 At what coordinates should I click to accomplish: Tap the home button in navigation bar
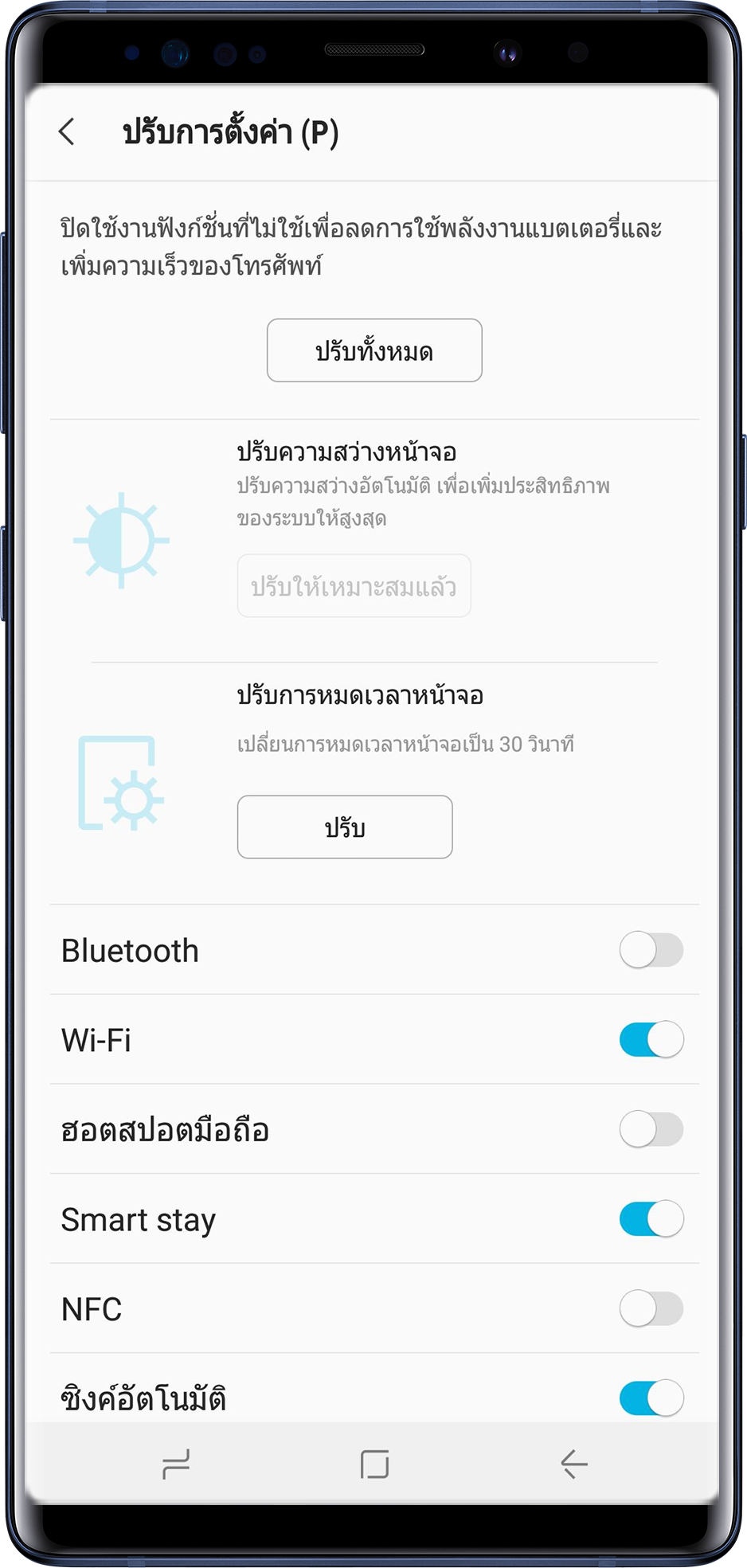point(374,1464)
